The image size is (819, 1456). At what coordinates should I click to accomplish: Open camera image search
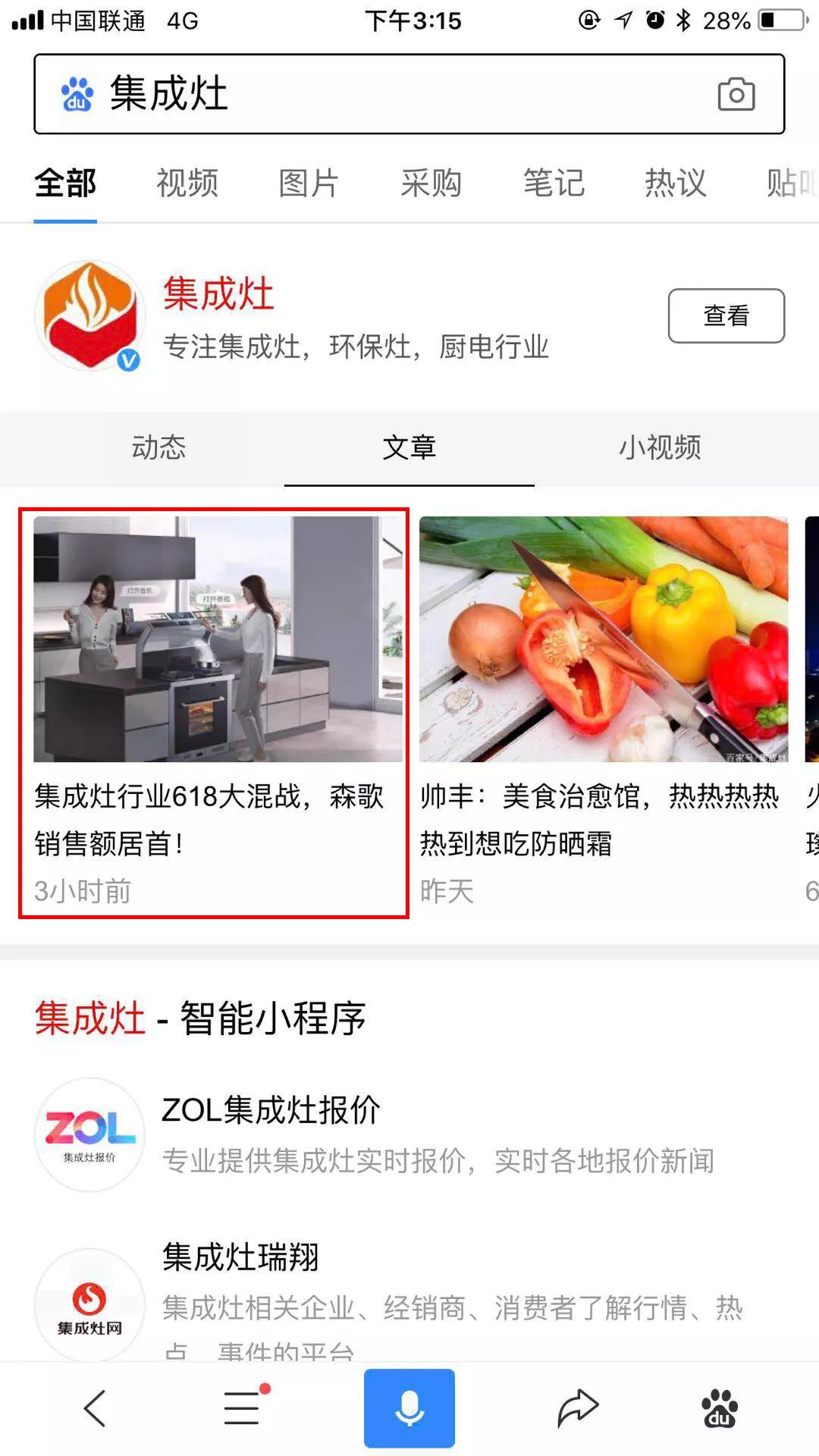click(x=736, y=94)
